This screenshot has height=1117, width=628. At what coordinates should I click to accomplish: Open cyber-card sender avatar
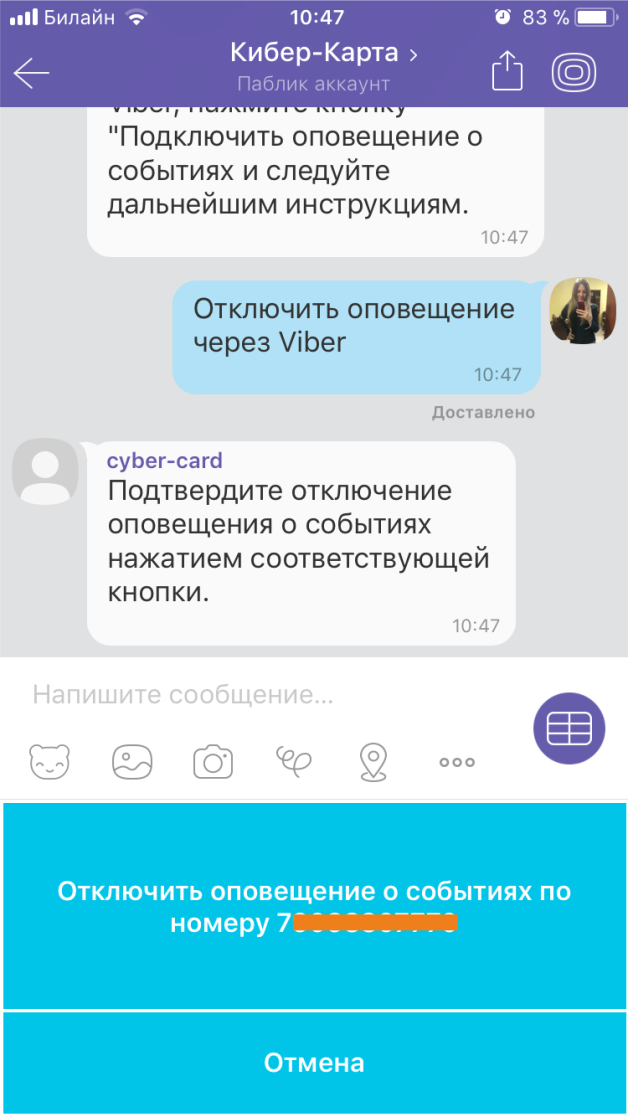46,471
